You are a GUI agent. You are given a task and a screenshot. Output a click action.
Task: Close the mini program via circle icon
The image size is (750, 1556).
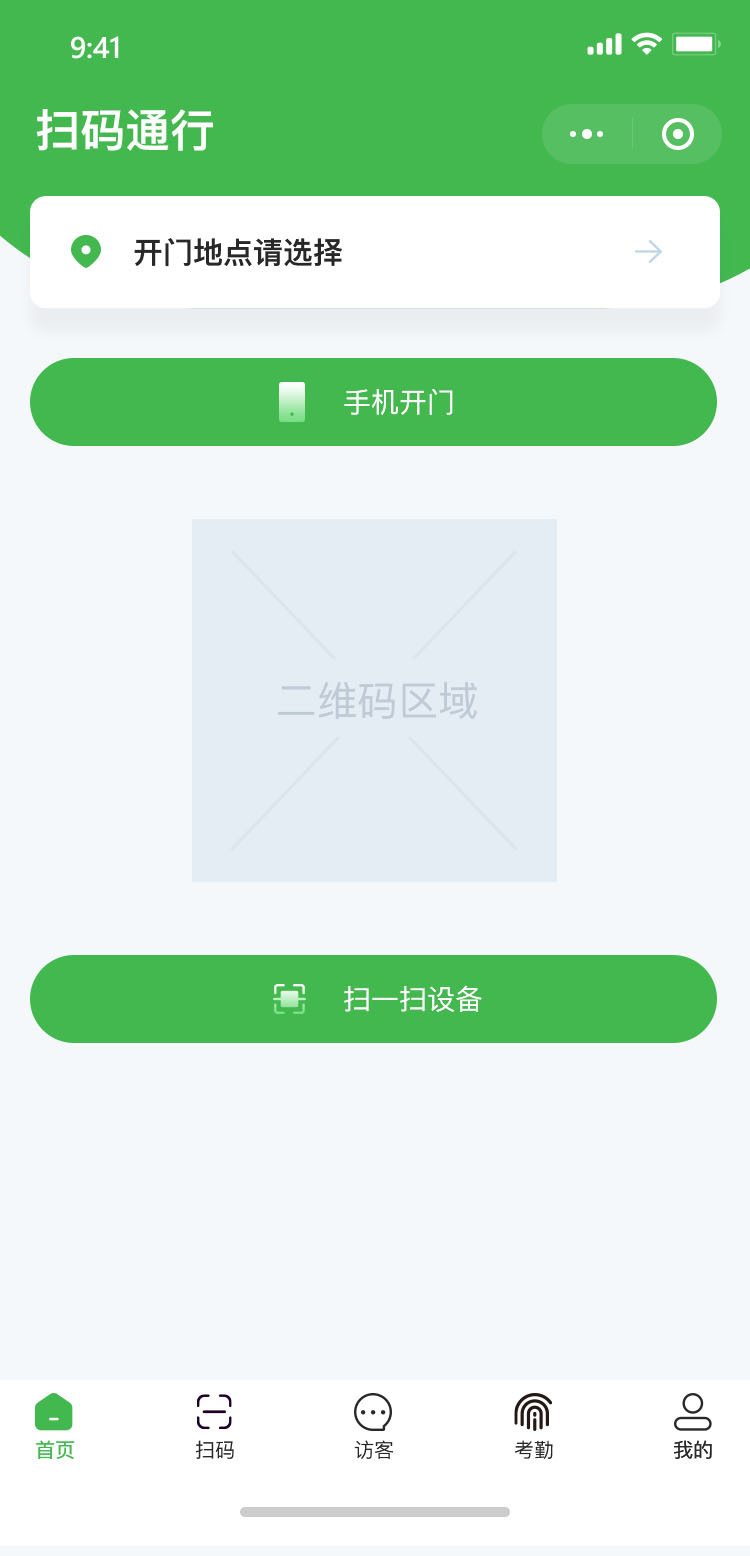[x=678, y=134]
